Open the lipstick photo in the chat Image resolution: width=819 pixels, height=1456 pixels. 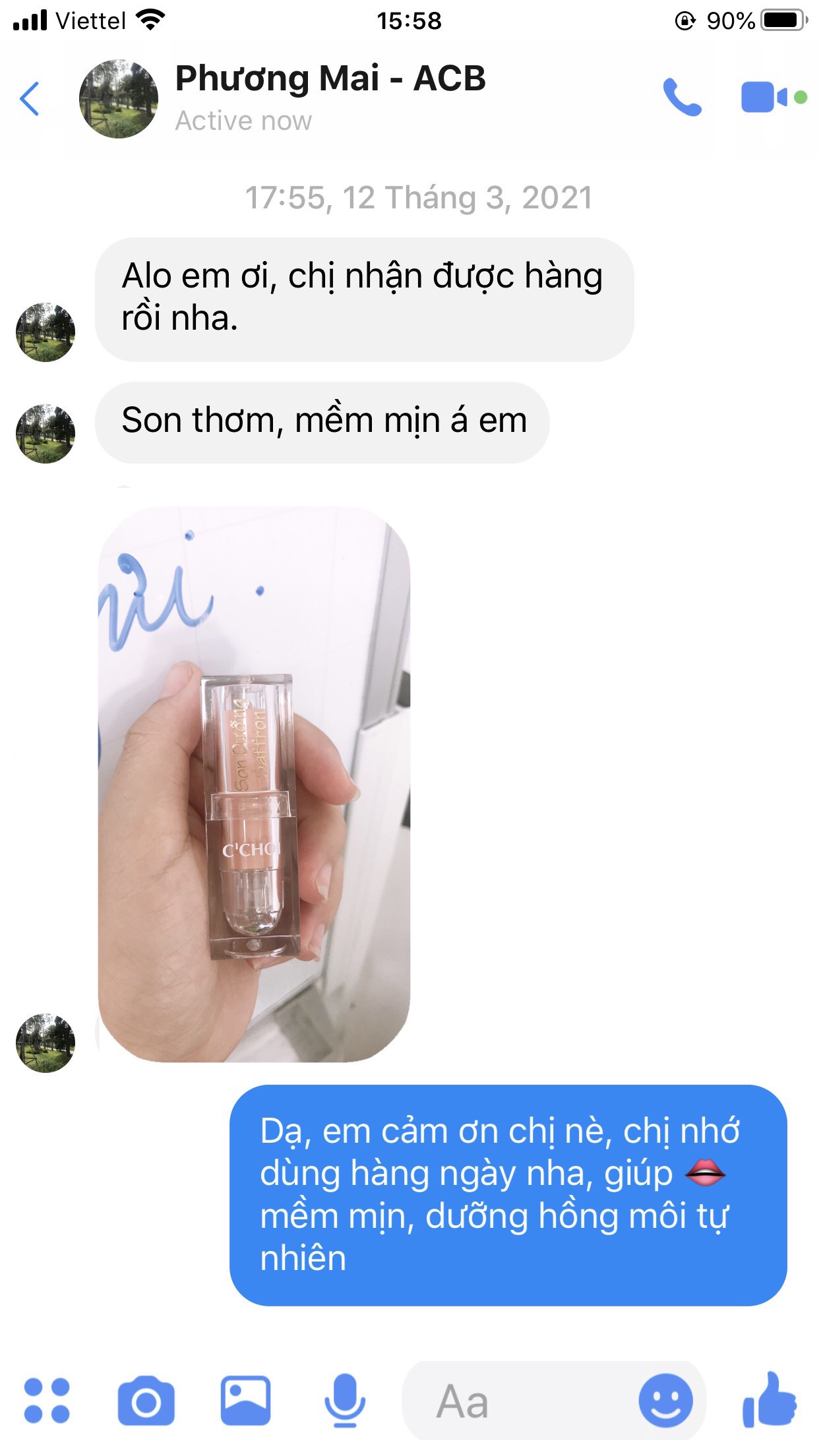pos(254,785)
